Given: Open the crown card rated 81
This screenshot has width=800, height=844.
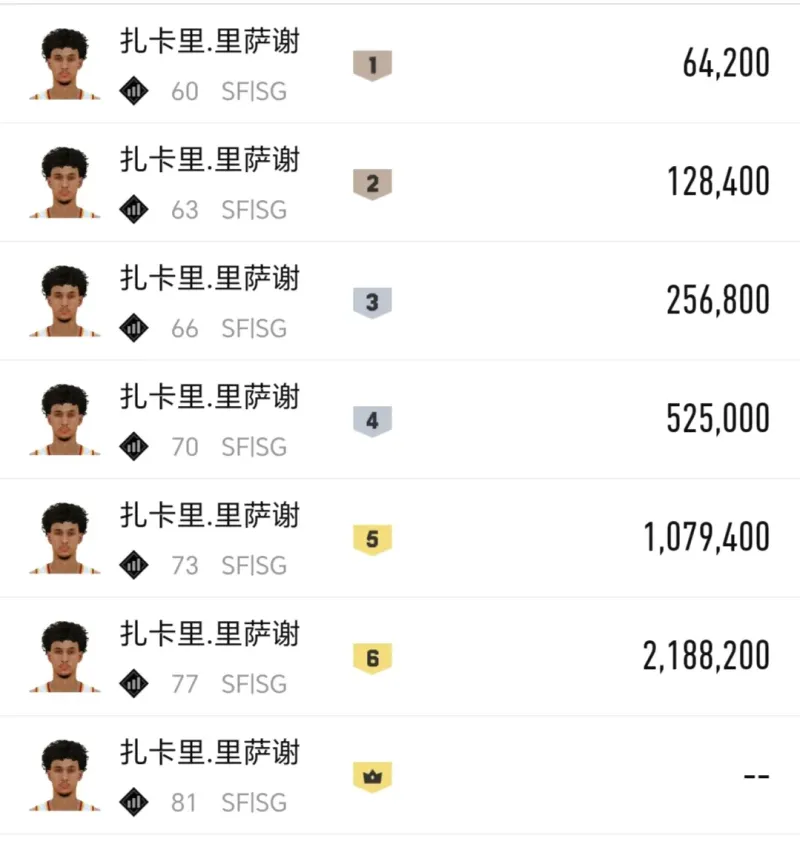Looking at the screenshot, I should point(400,775).
